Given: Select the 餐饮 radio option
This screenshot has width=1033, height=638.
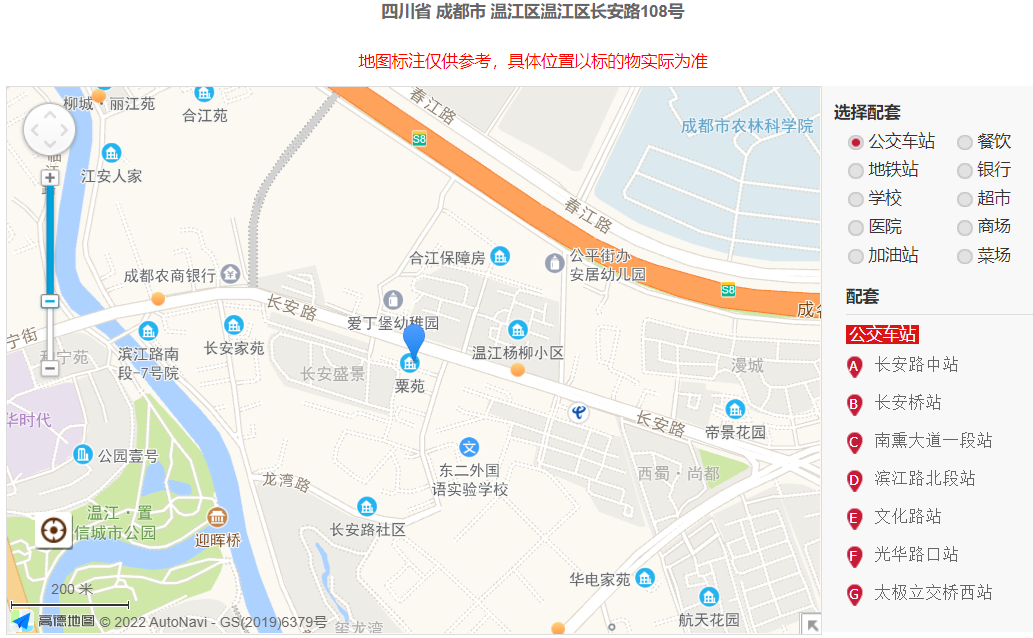Looking at the screenshot, I should point(965,142).
